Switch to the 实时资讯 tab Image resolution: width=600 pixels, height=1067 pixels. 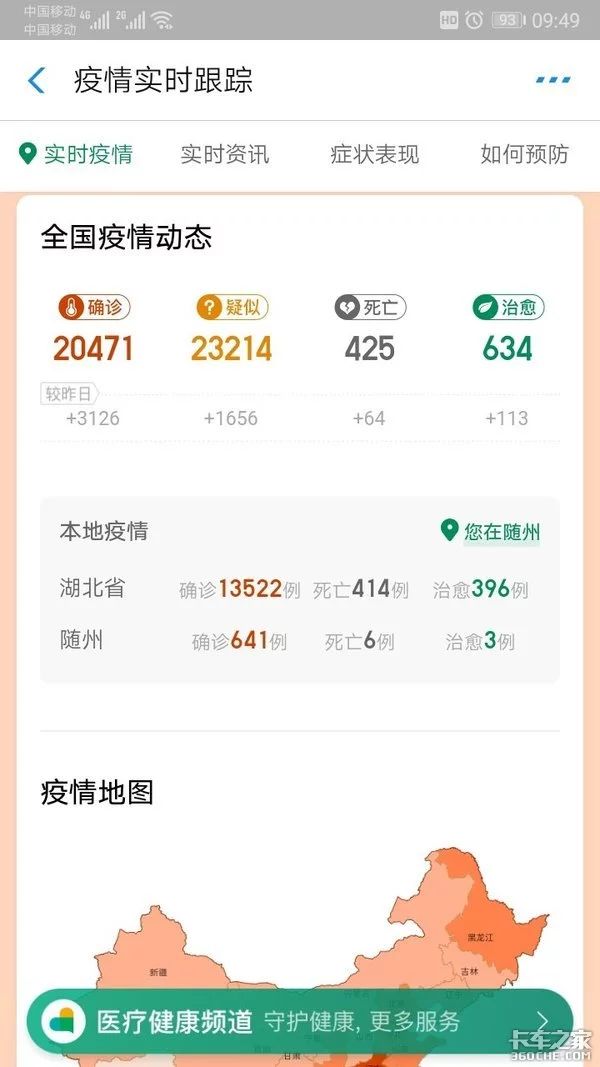point(225,154)
